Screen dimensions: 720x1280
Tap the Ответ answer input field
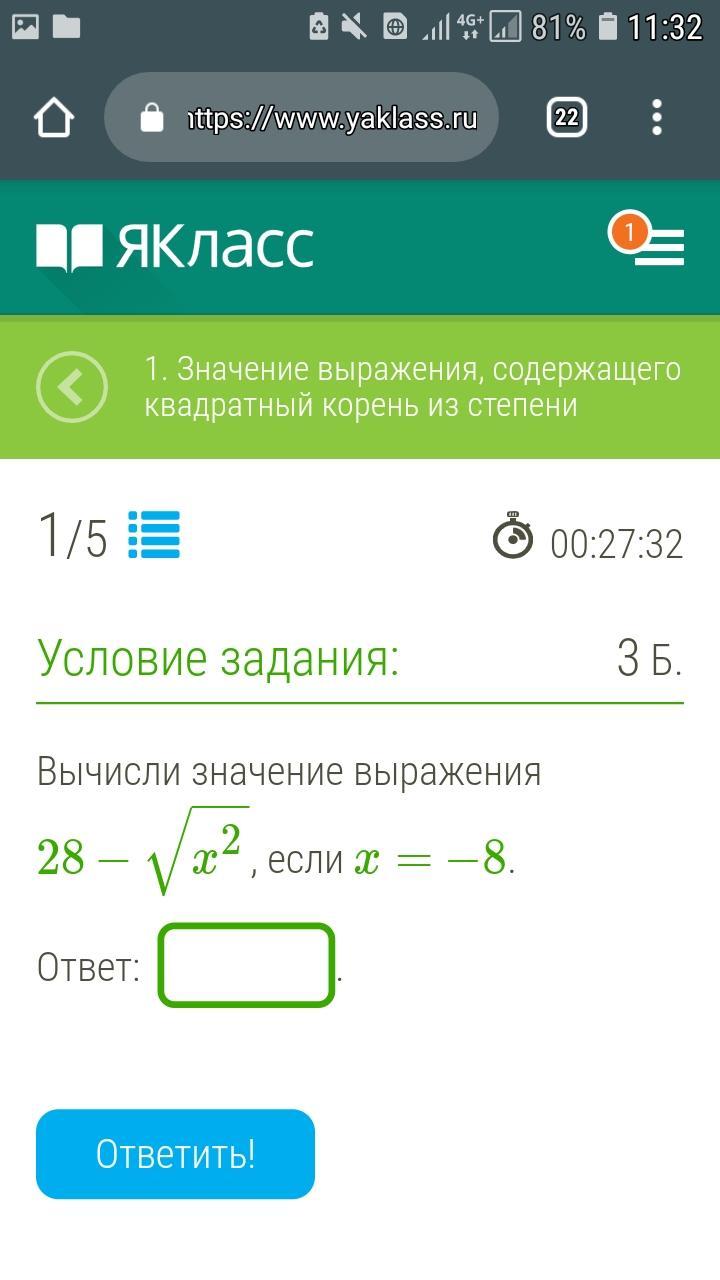pyautogui.click(x=246, y=965)
